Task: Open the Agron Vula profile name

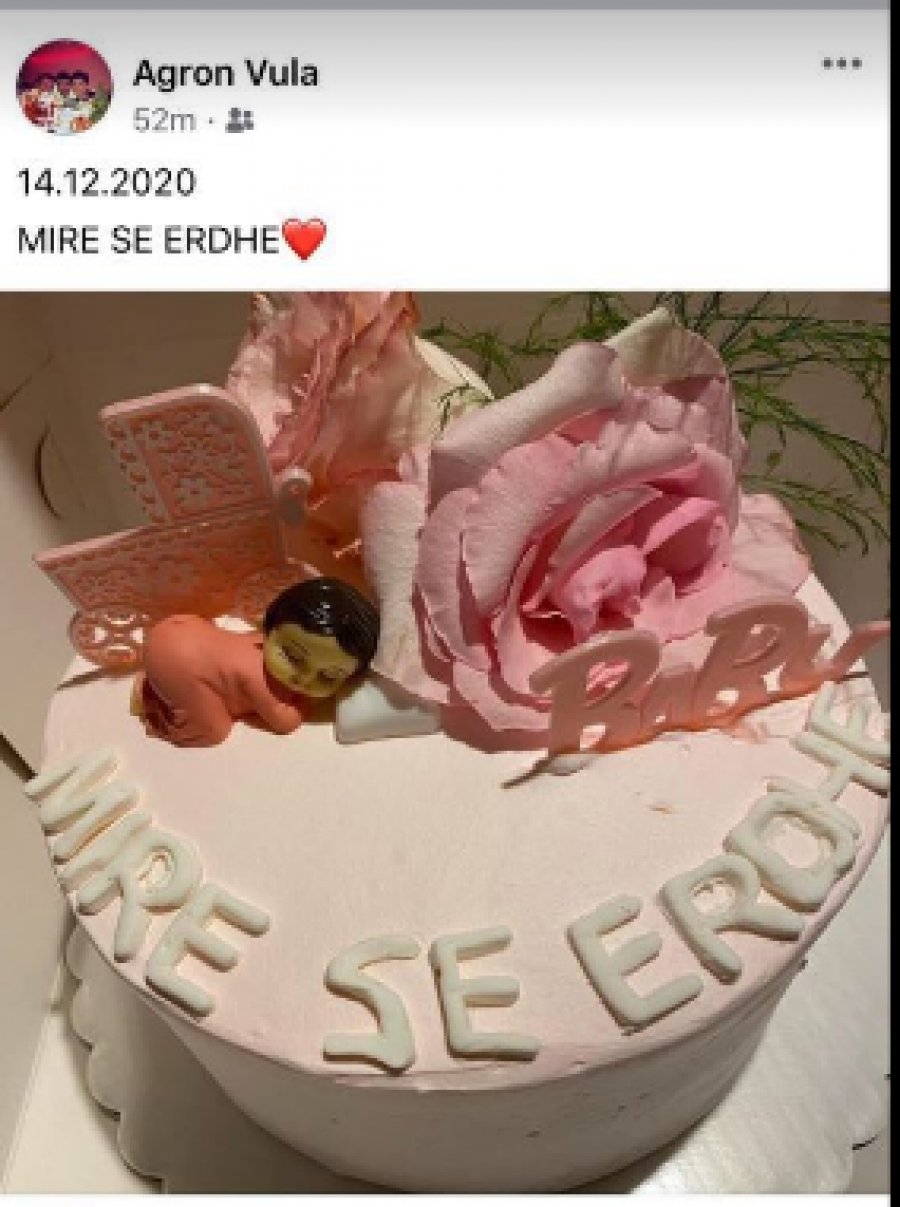Action: tap(225, 73)
